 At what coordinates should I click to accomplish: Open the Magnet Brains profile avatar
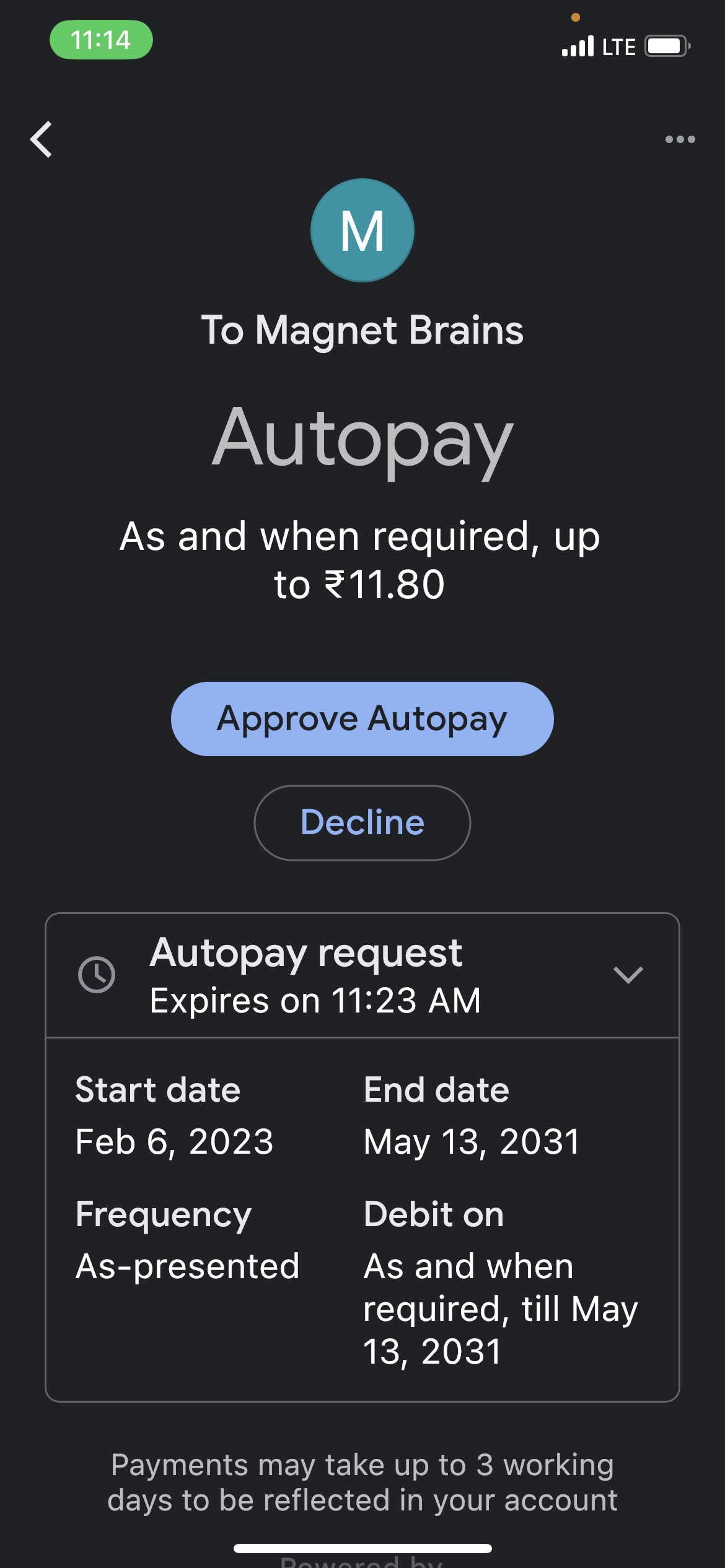[x=362, y=230]
